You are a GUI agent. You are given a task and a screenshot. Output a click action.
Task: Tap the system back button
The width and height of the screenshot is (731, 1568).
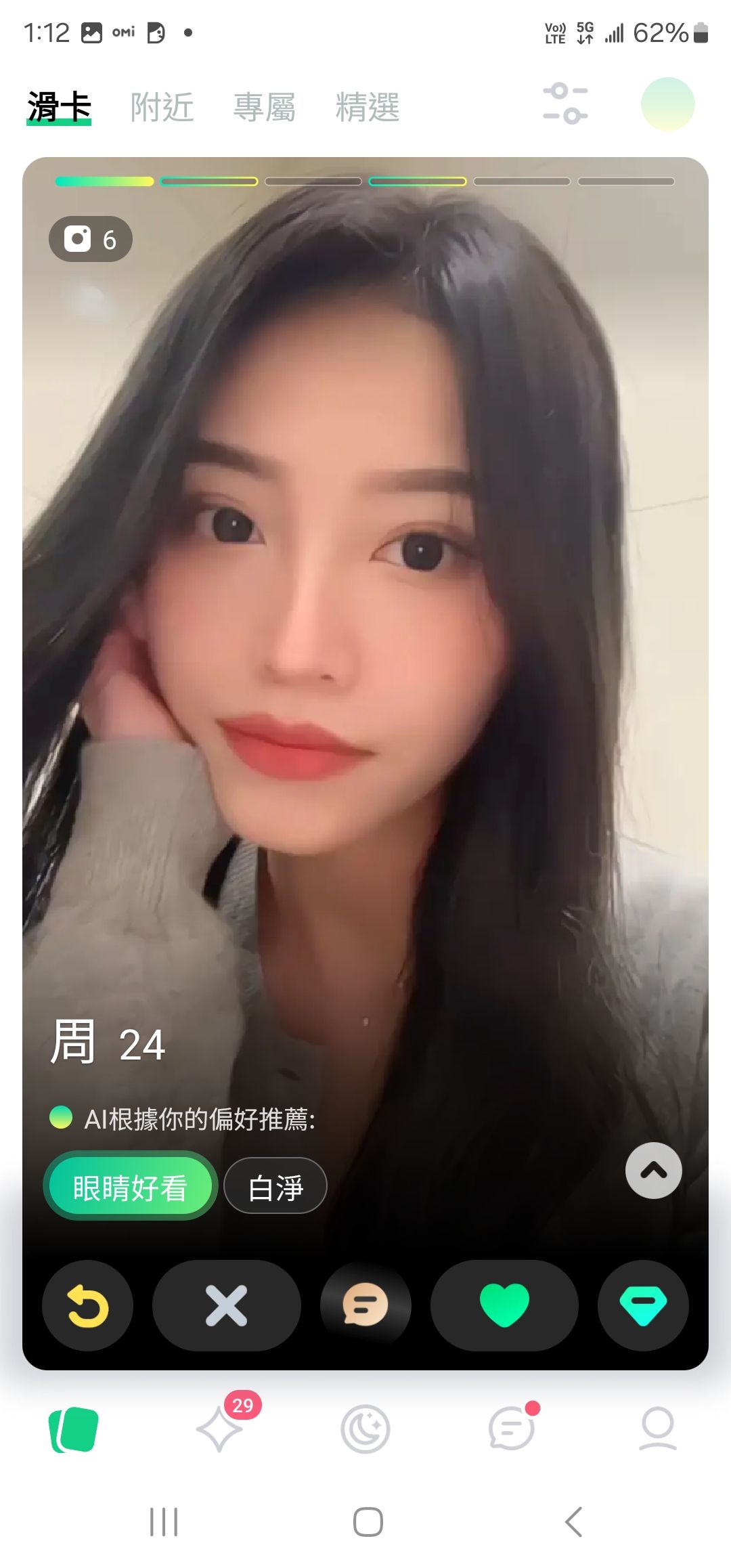pos(573,1522)
